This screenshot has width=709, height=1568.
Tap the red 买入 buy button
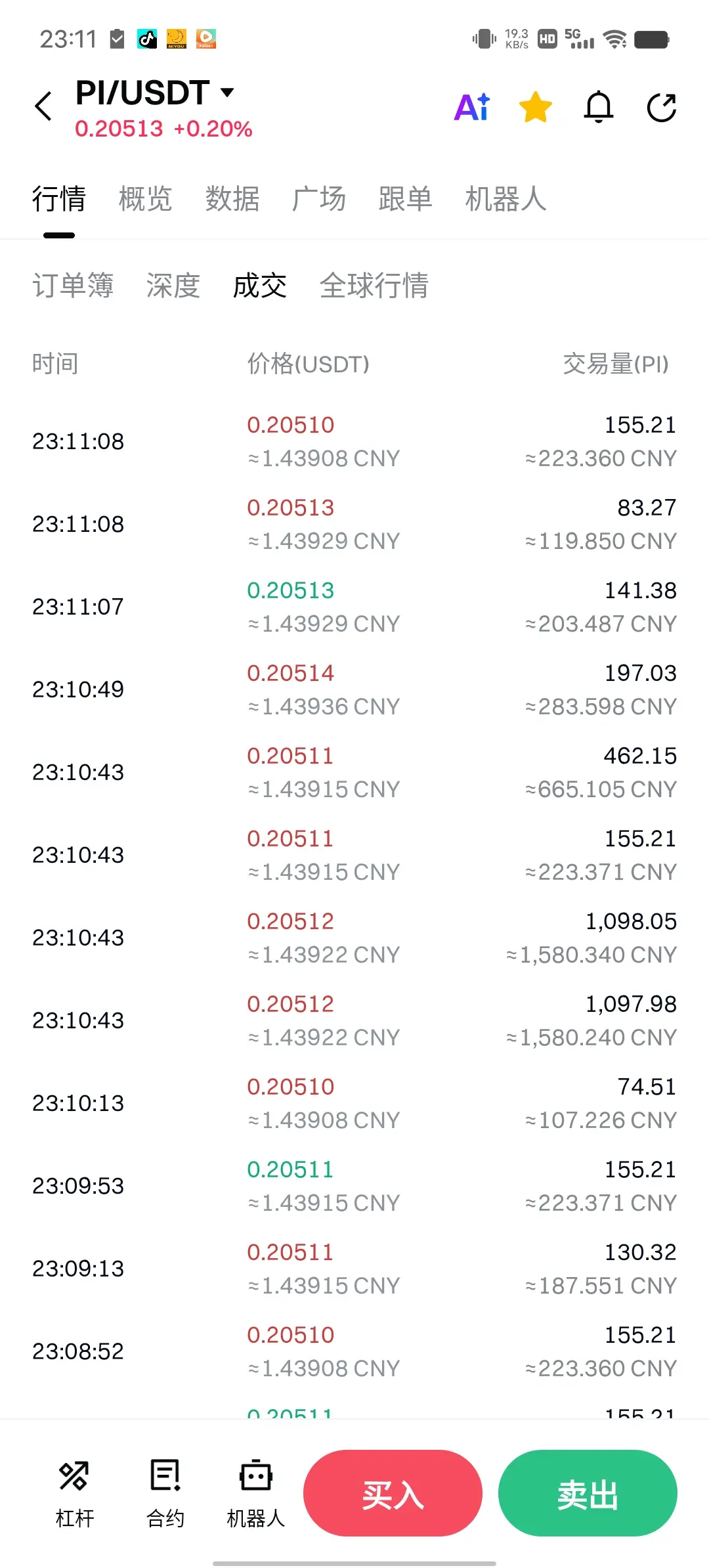pyautogui.click(x=393, y=1492)
